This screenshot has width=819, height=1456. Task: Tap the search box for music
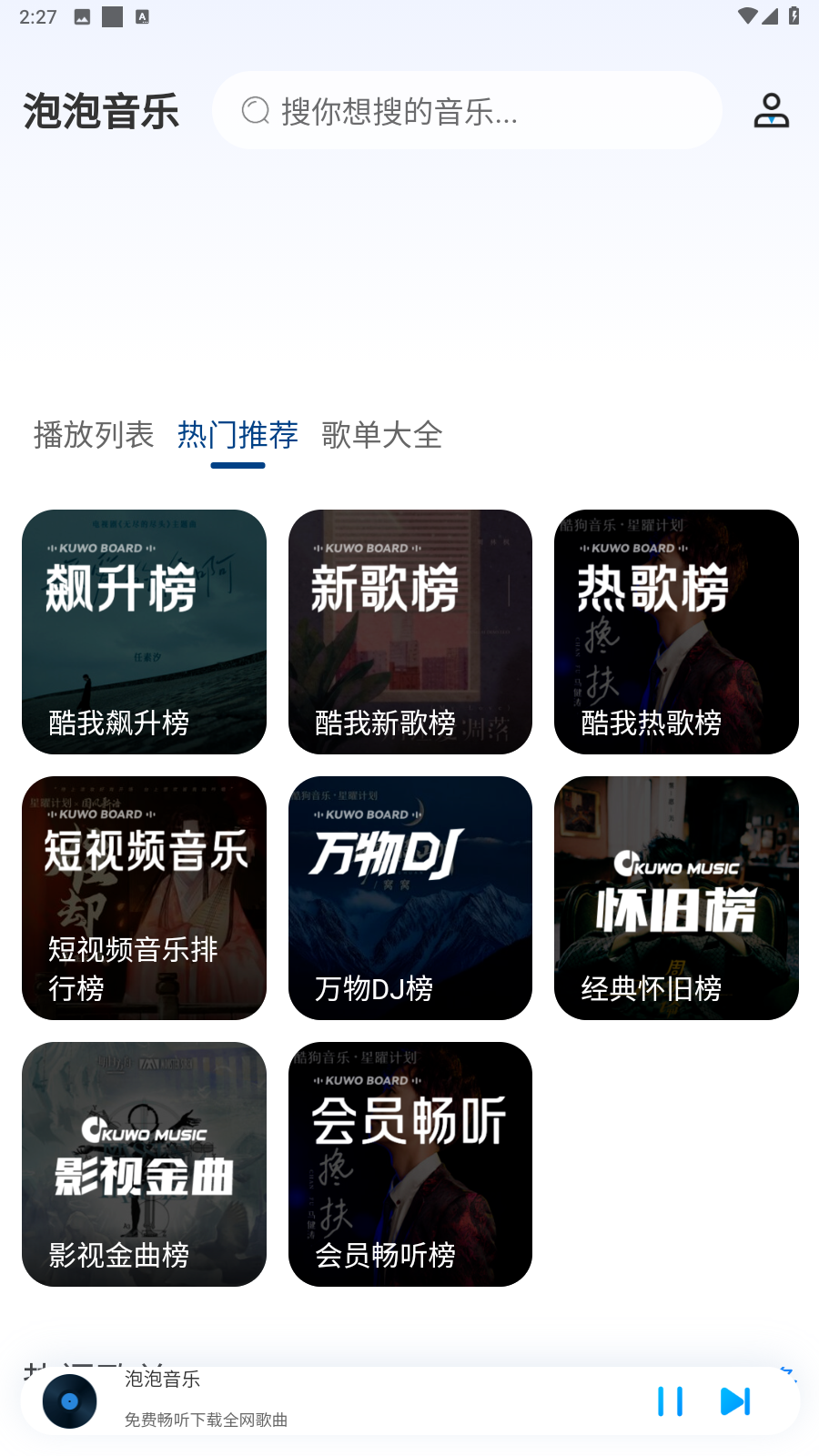coord(466,111)
